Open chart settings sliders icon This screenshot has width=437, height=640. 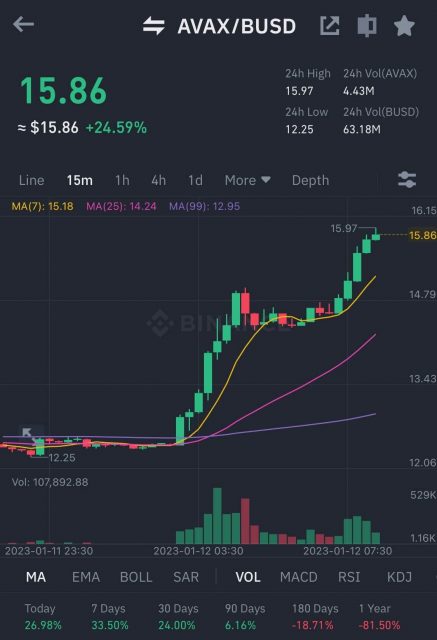[x=407, y=180]
